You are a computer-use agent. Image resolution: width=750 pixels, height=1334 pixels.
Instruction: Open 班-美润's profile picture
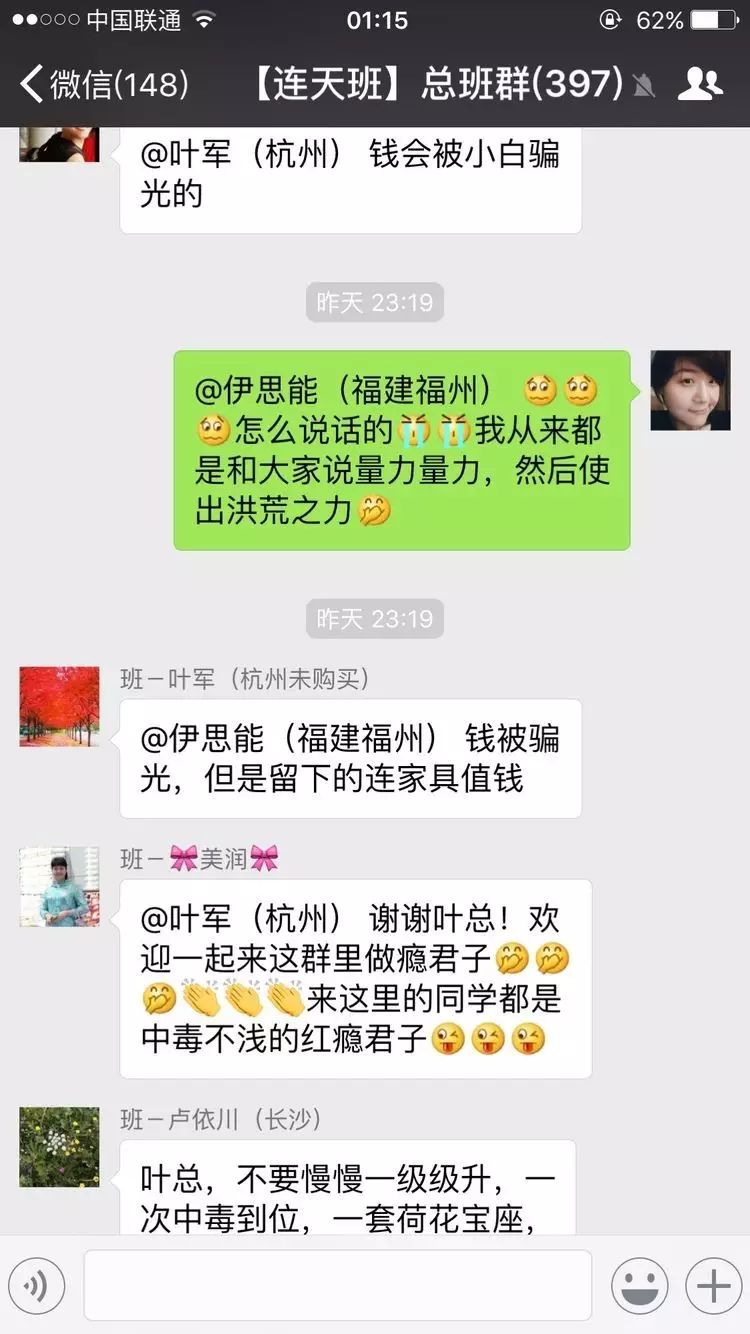click(60, 887)
